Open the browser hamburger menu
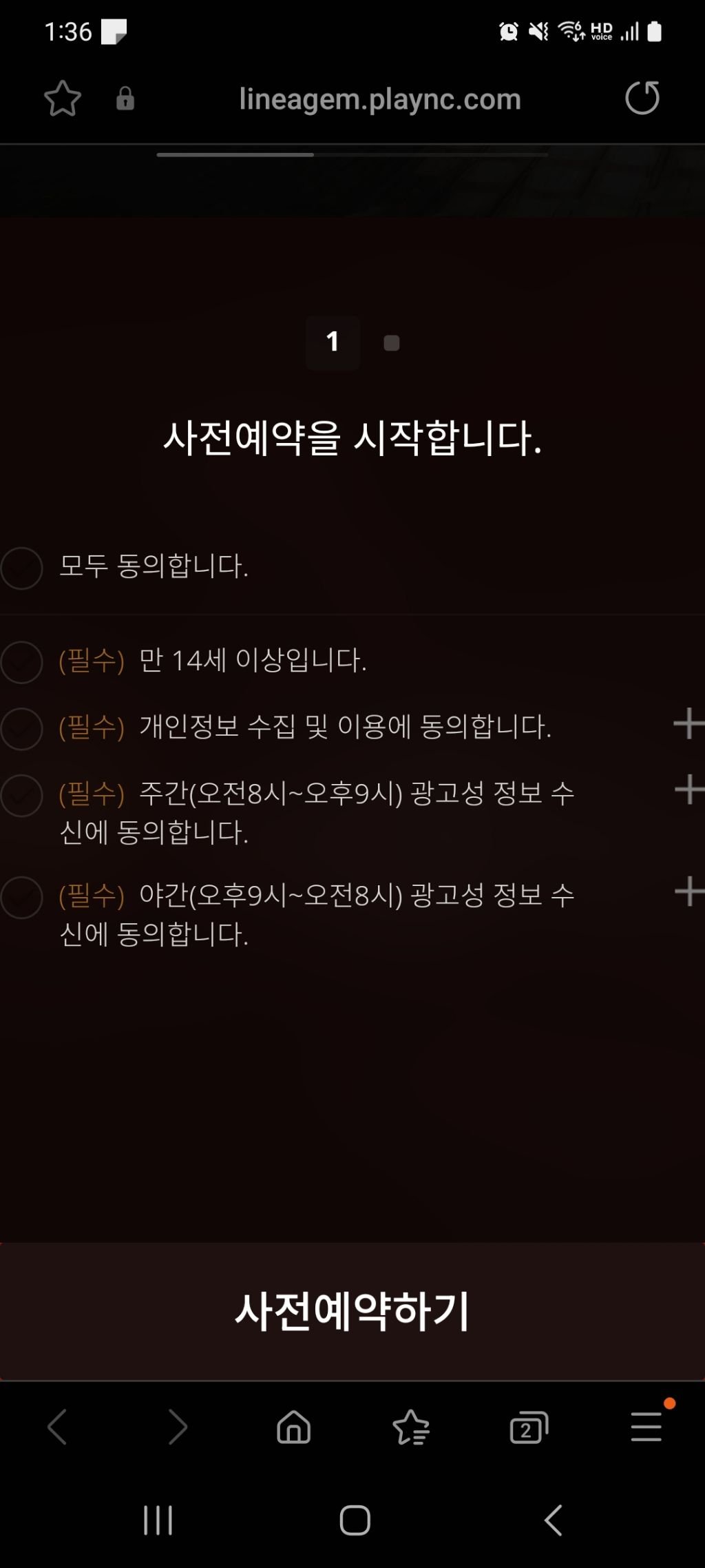 coord(646,1427)
